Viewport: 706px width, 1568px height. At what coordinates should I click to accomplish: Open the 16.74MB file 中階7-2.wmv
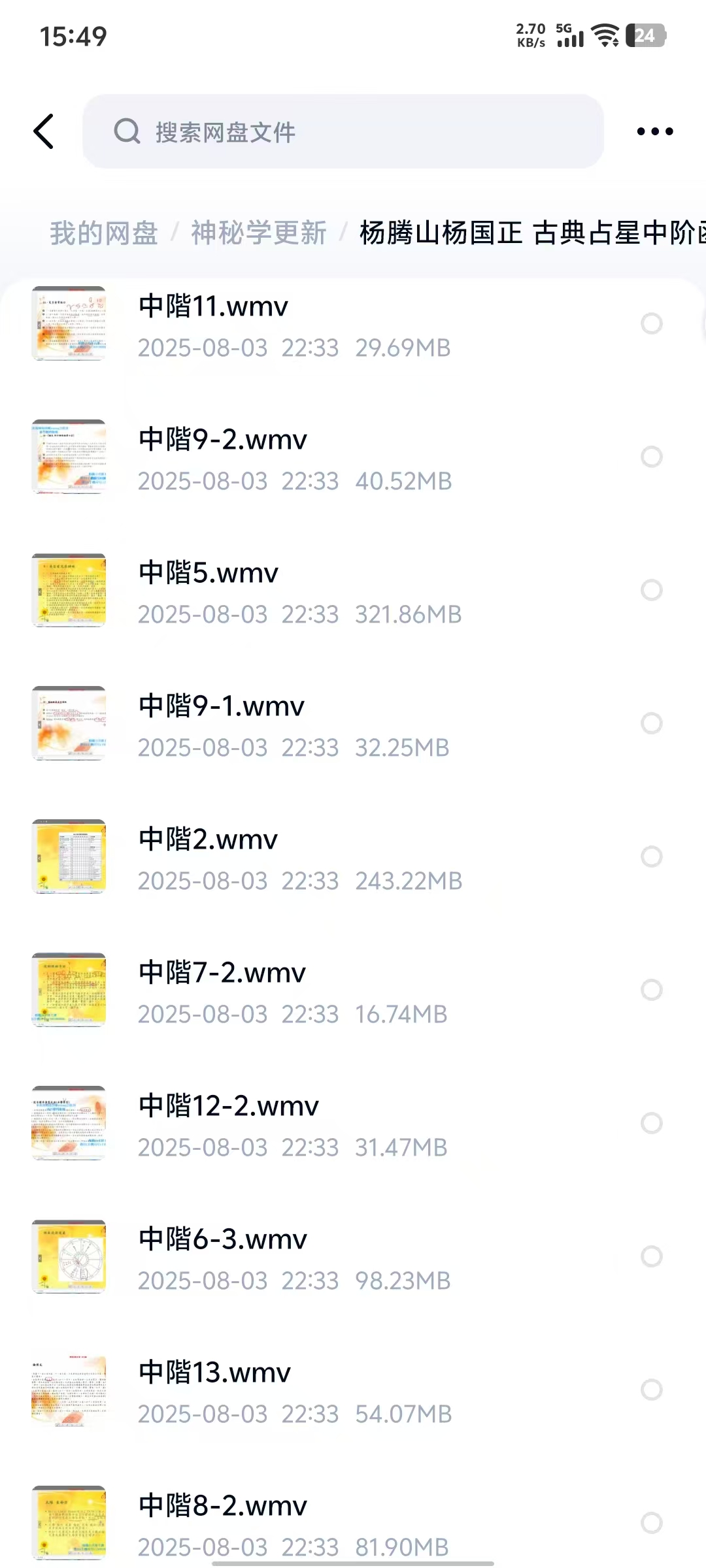point(294,991)
